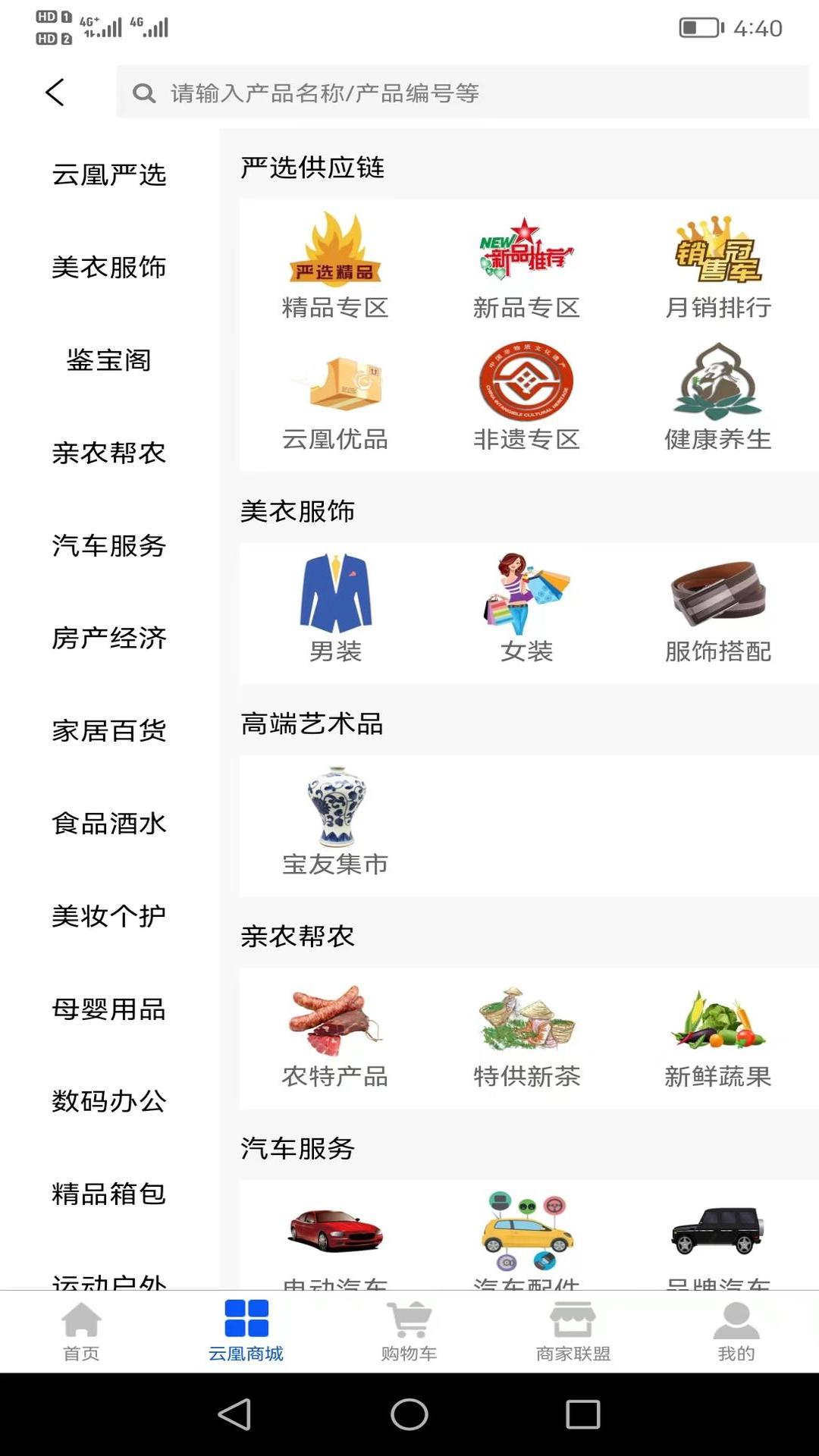Image resolution: width=819 pixels, height=1456 pixels.
Task: Select the 食品酒水 category in sidebar
Action: point(109,824)
